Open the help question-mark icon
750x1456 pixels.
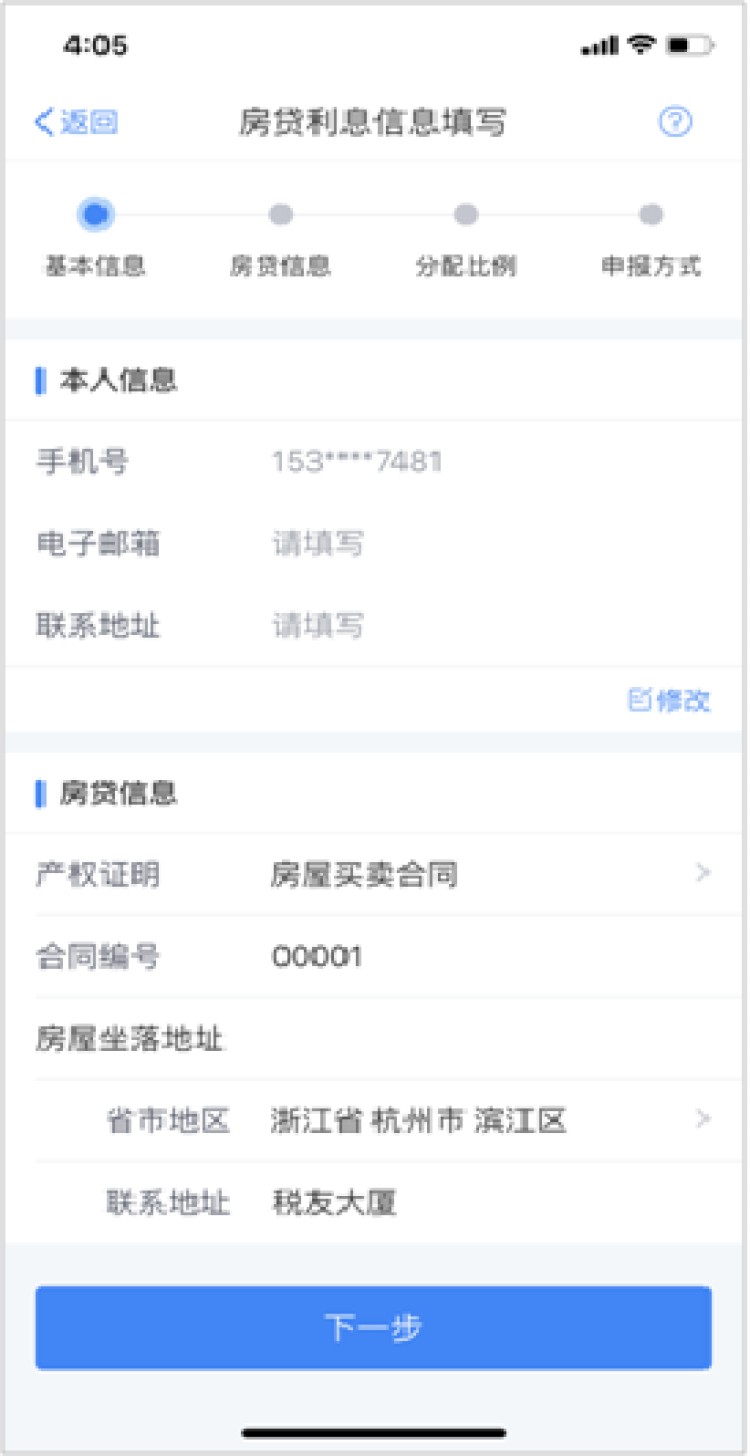[675, 122]
